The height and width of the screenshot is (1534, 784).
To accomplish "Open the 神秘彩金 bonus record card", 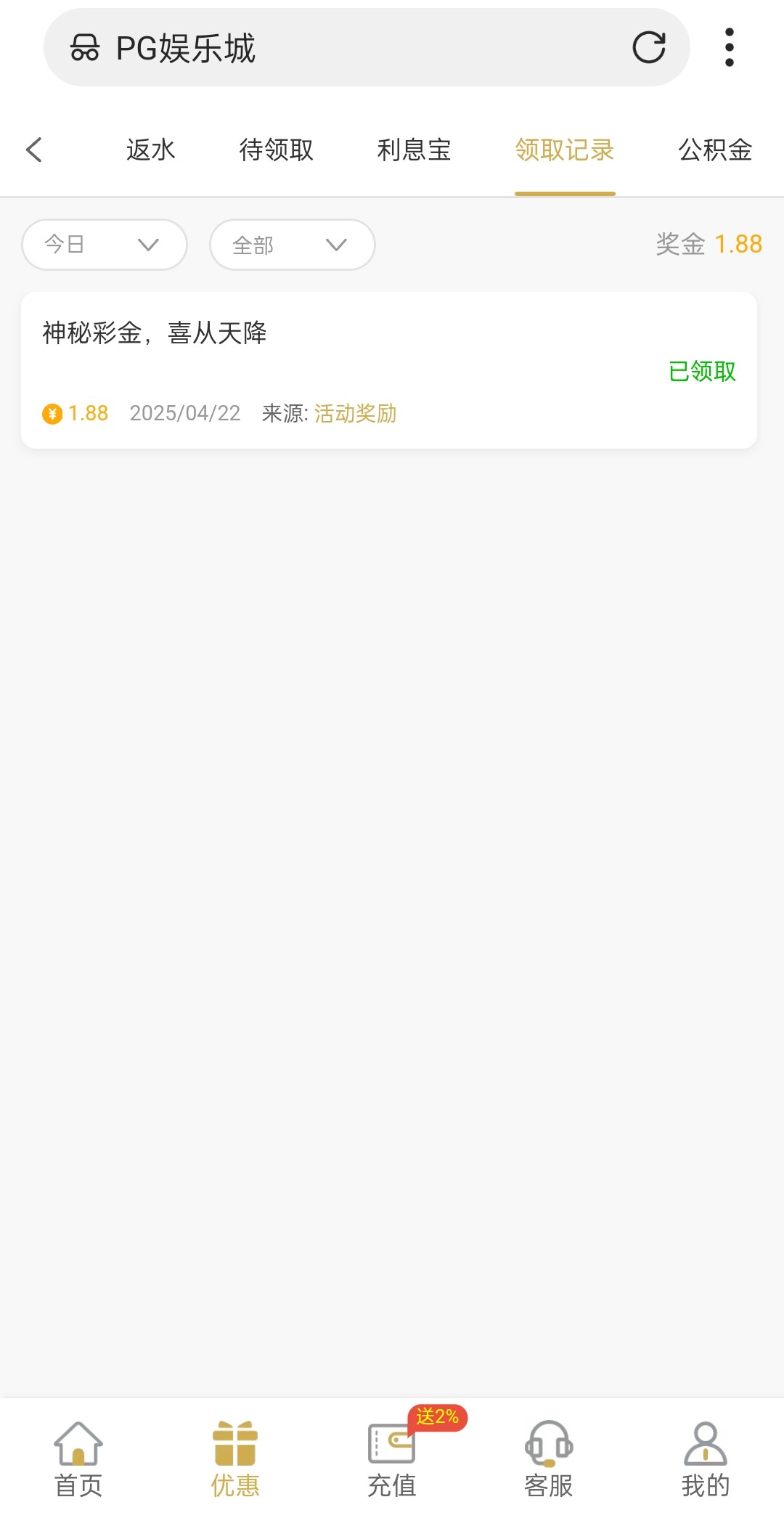I will (x=389, y=370).
